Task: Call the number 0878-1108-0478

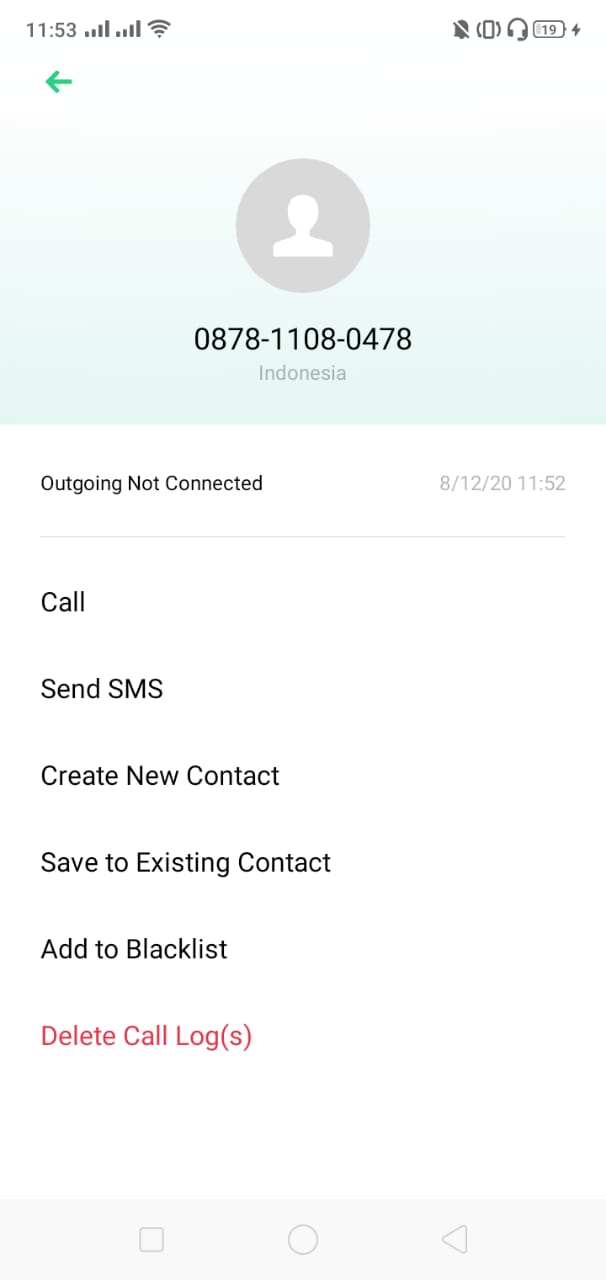Action: [63, 602]
